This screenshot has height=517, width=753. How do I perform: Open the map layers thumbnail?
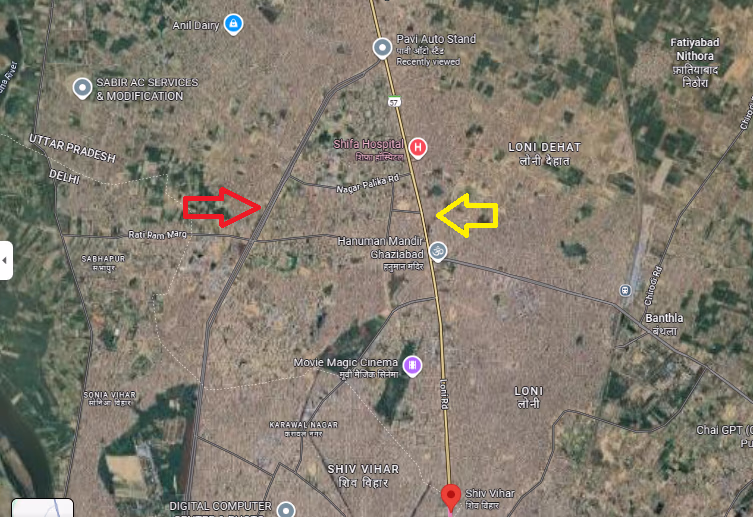tap(42, 508)
